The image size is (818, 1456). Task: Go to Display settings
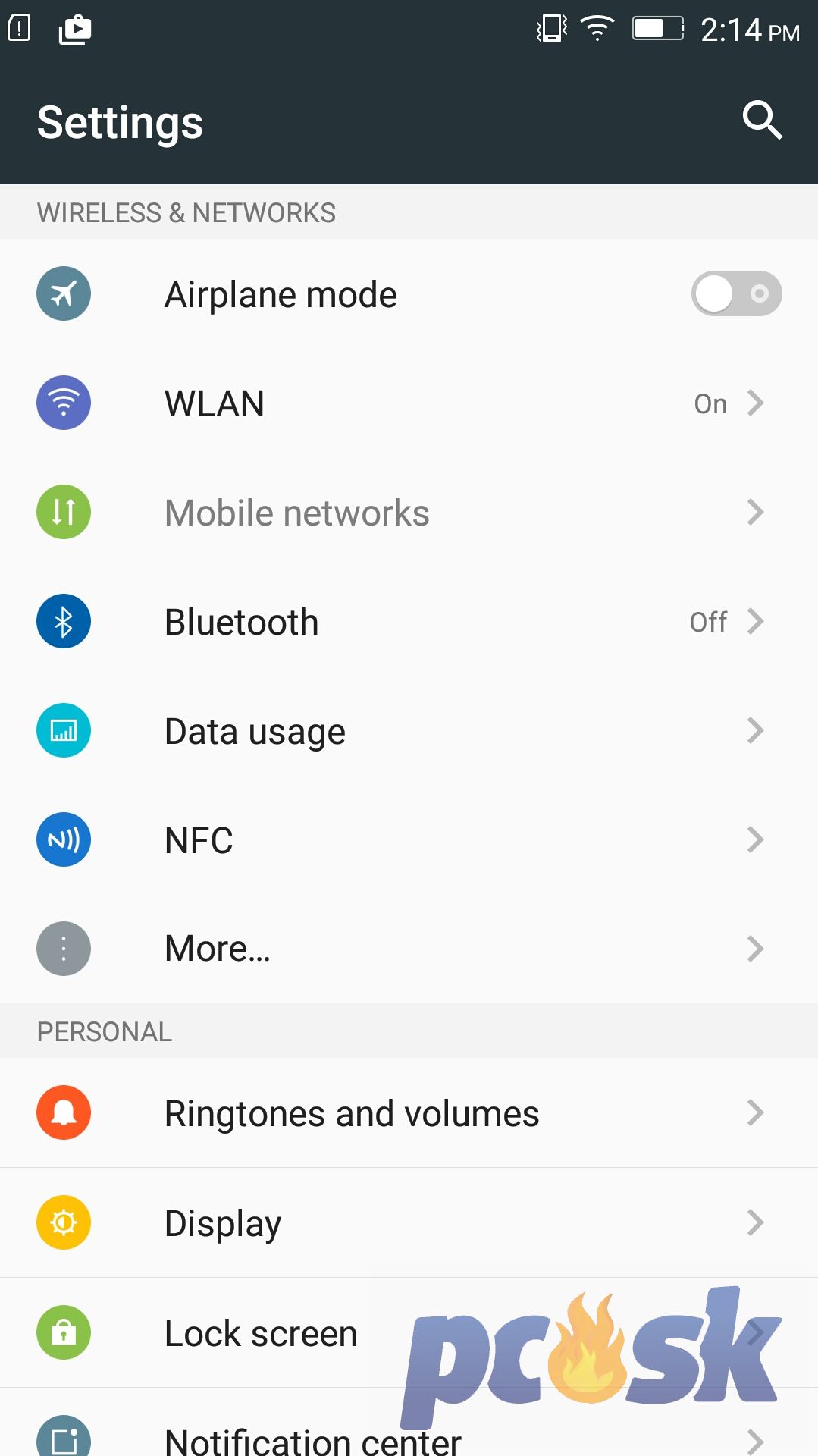point(409,1222)
